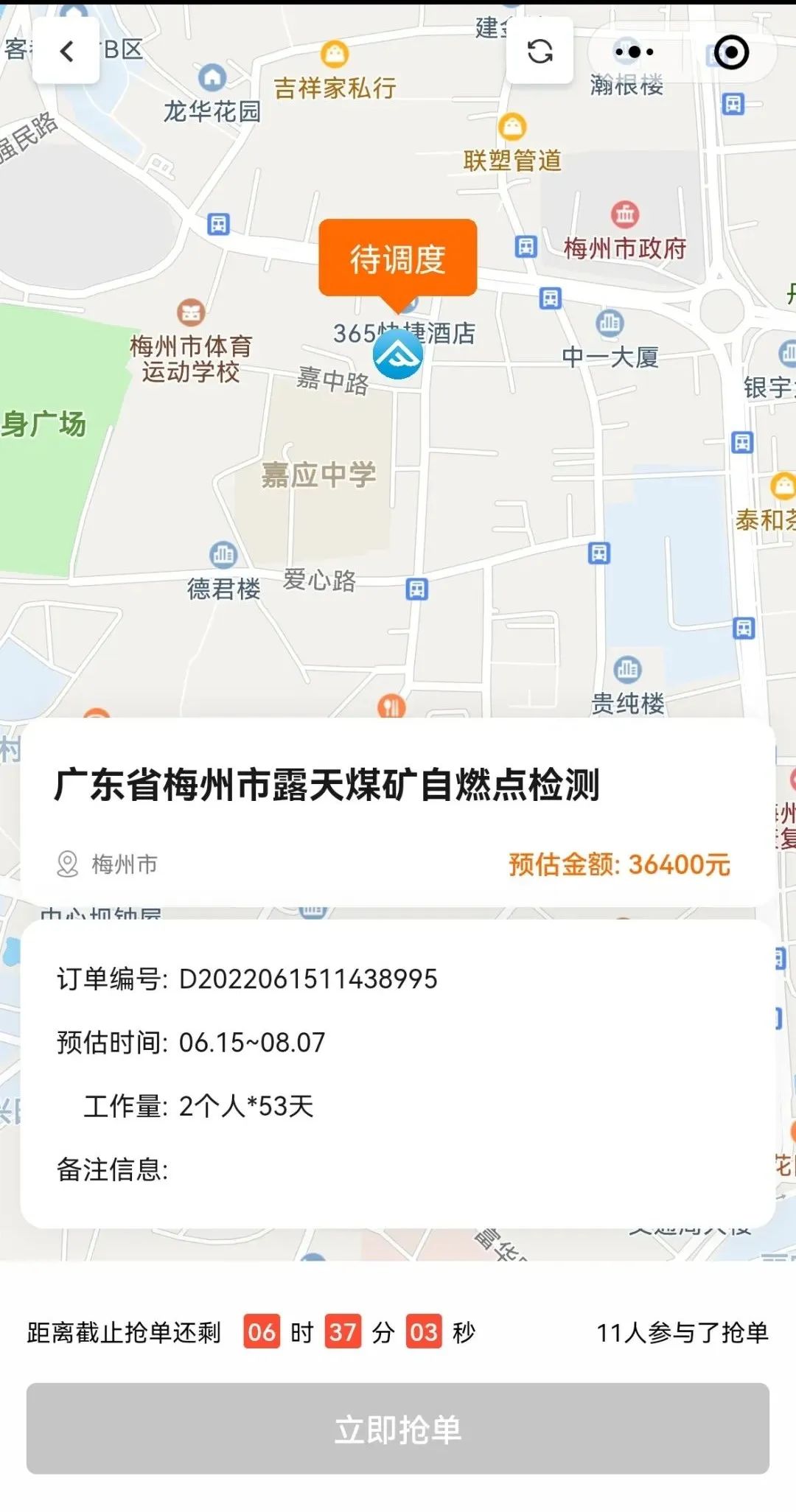Tap the 立即抢单 button
The image size is (796, 1512).
[398, 1428]
